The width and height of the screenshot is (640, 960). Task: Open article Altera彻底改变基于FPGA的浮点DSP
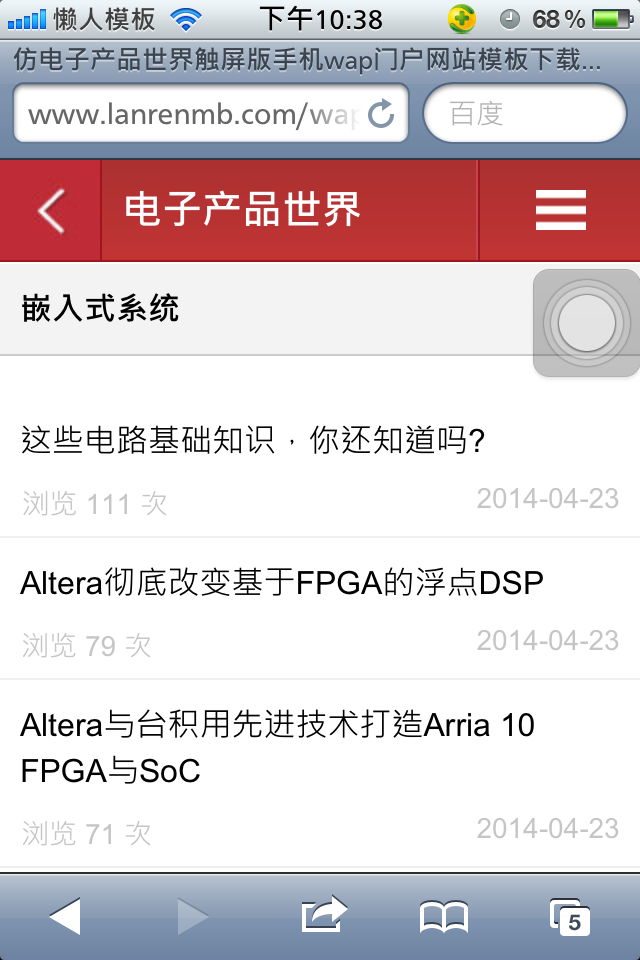coord(282,583)
